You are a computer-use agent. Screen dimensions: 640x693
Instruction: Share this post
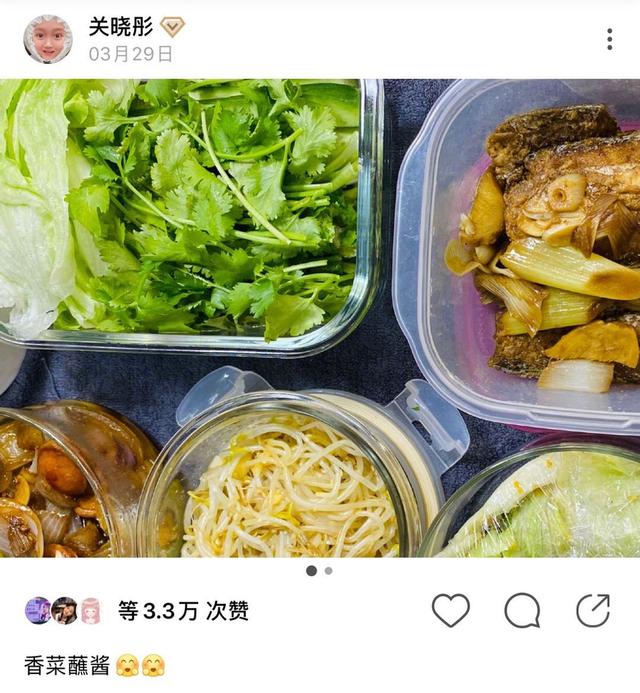[x=593, y=610]
